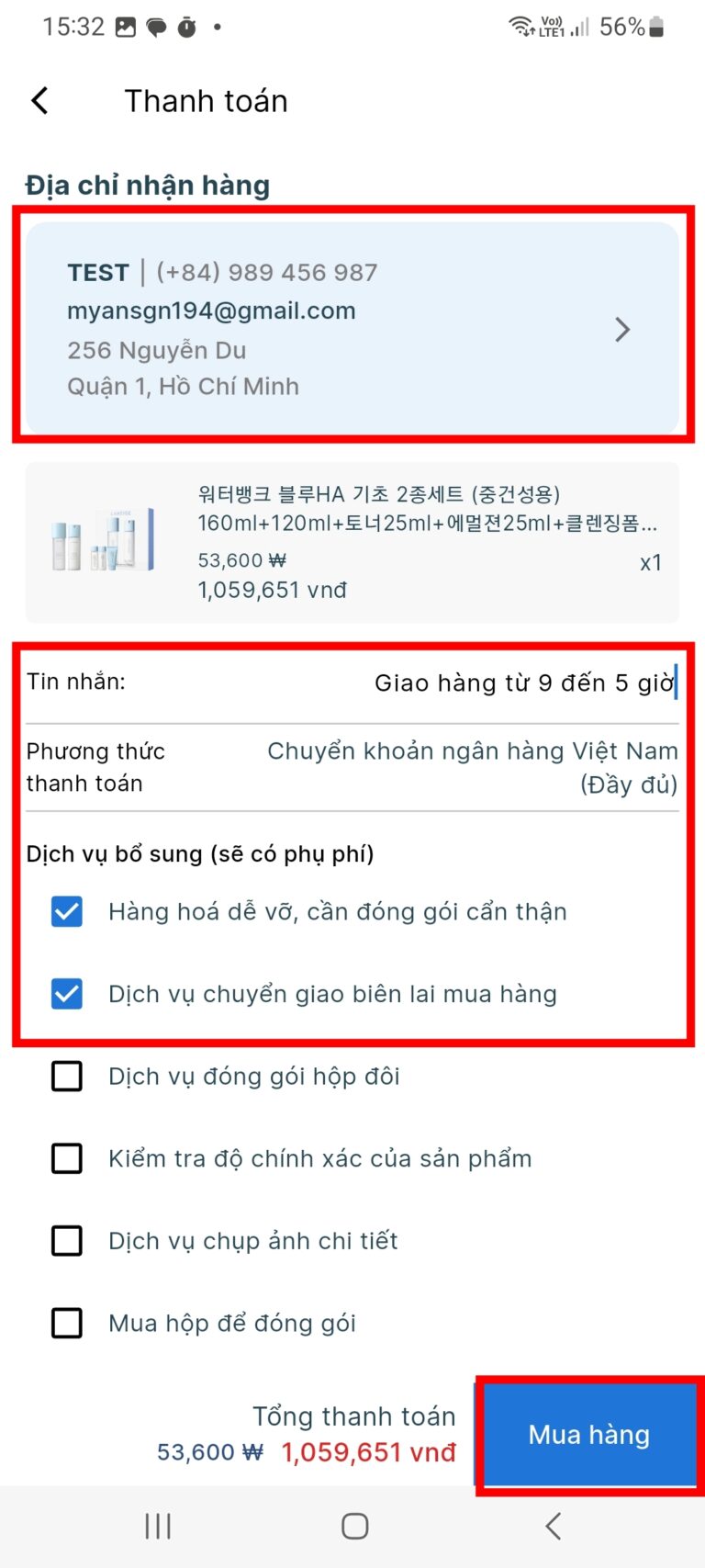Edit the Tin nhắn message field
The width and height of the screenshot is (705, 1568).
pyautogui.click(x=523, y=683)
